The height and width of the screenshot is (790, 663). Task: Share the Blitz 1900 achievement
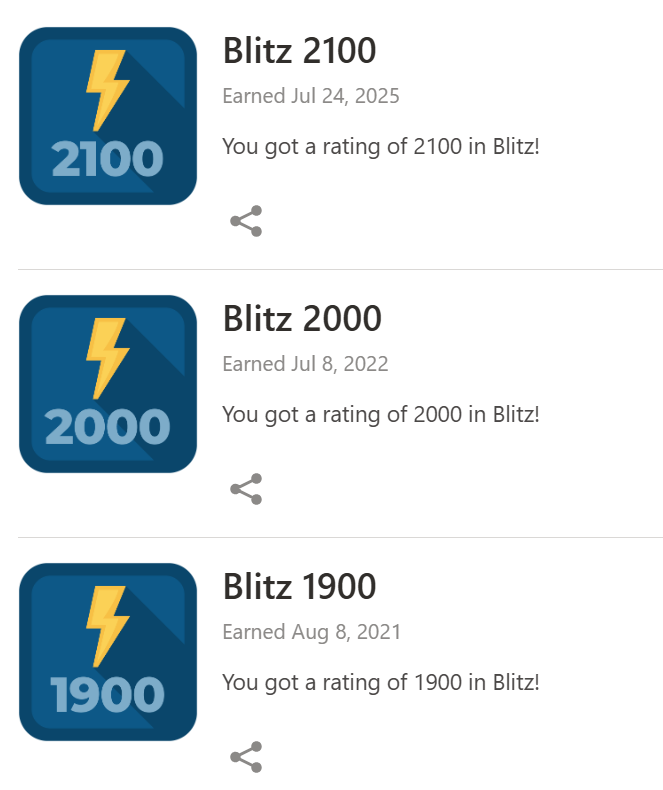[246, 757]
